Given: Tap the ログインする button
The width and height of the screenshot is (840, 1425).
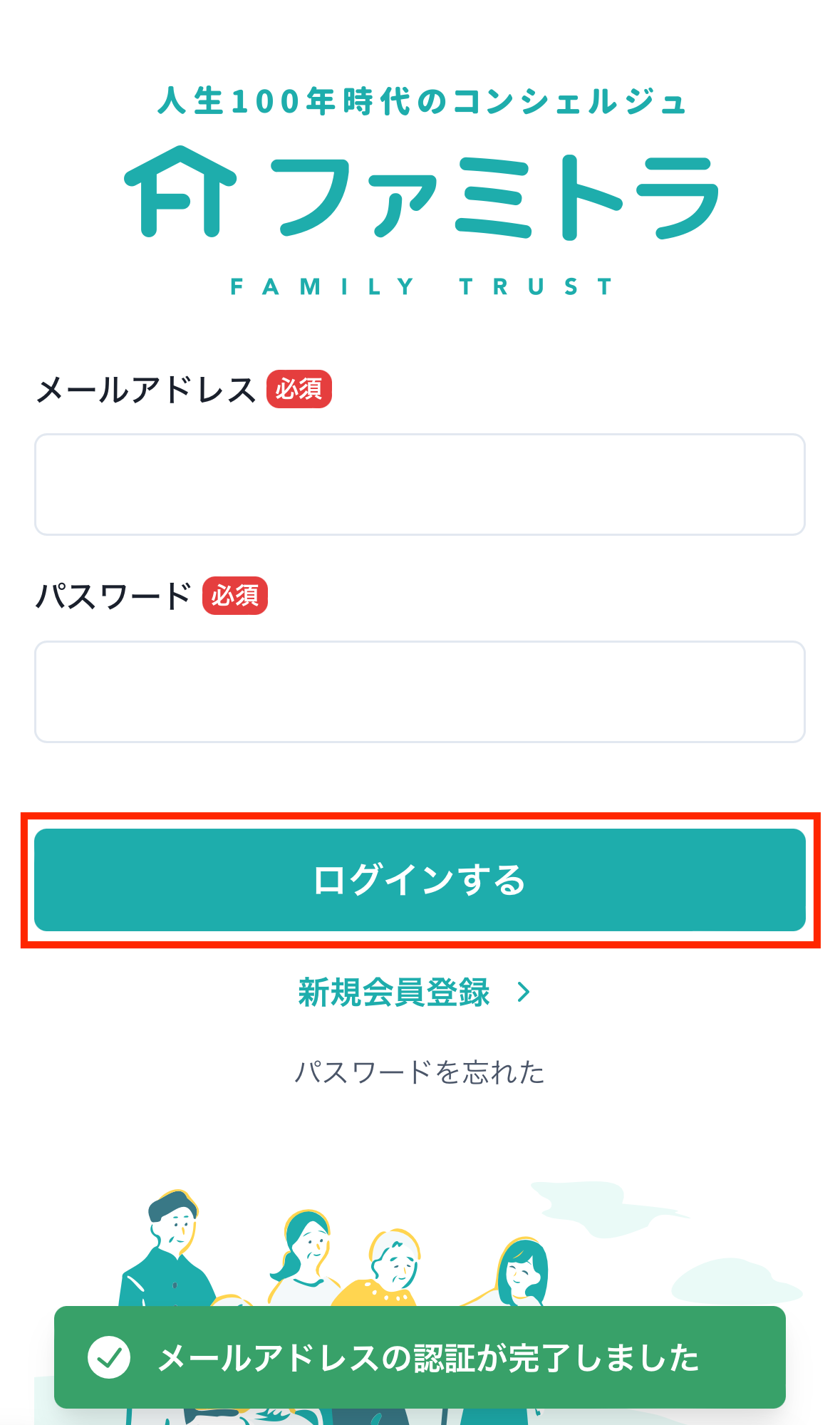Looking at the screenshot, I should (420, 880).
